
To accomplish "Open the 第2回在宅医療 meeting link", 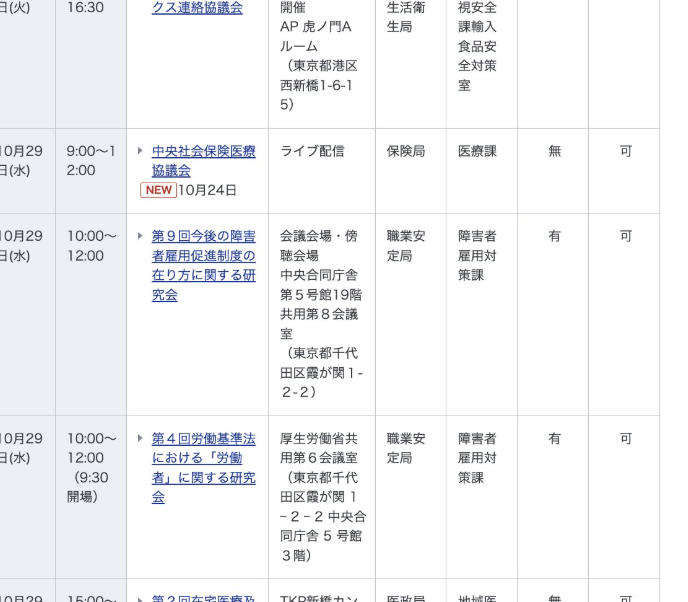I will tap(203, 598).
